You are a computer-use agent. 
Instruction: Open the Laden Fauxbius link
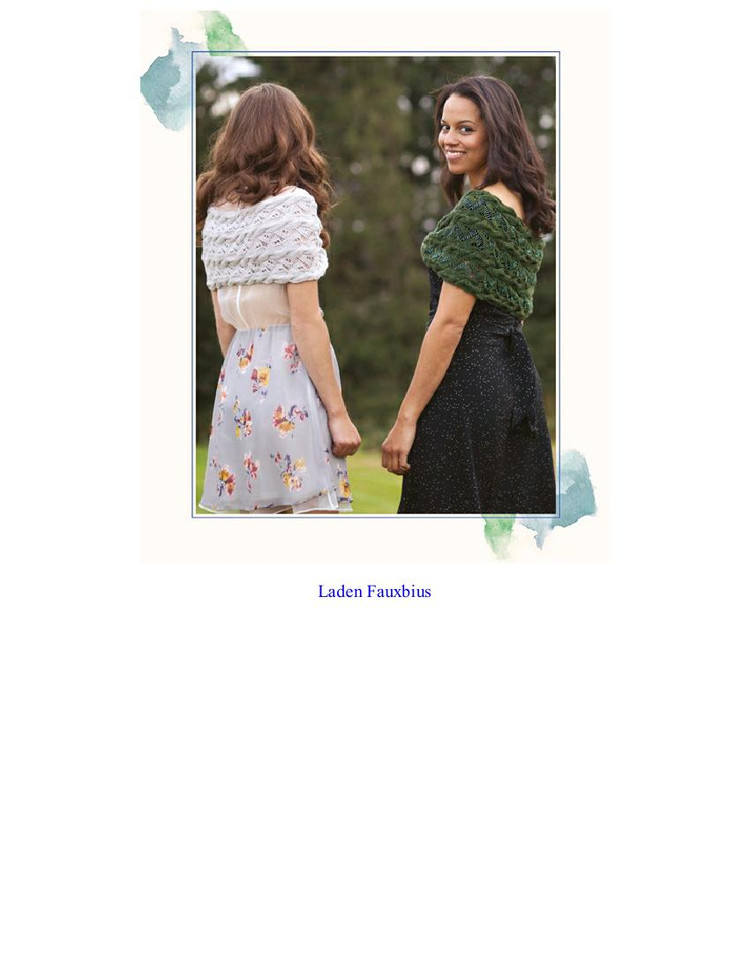click(374, 591)
